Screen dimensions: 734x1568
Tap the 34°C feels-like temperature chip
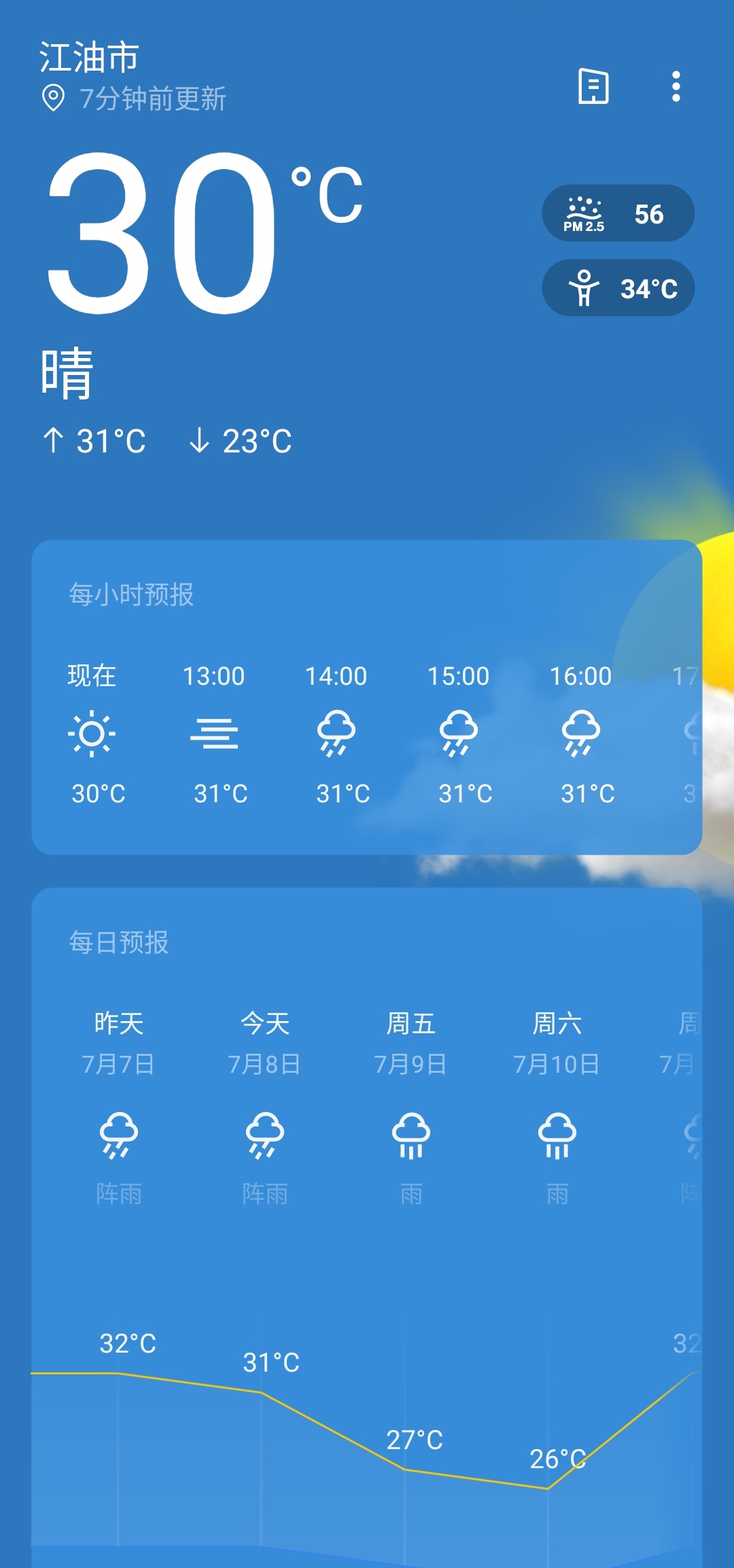(x=618, y=288)
